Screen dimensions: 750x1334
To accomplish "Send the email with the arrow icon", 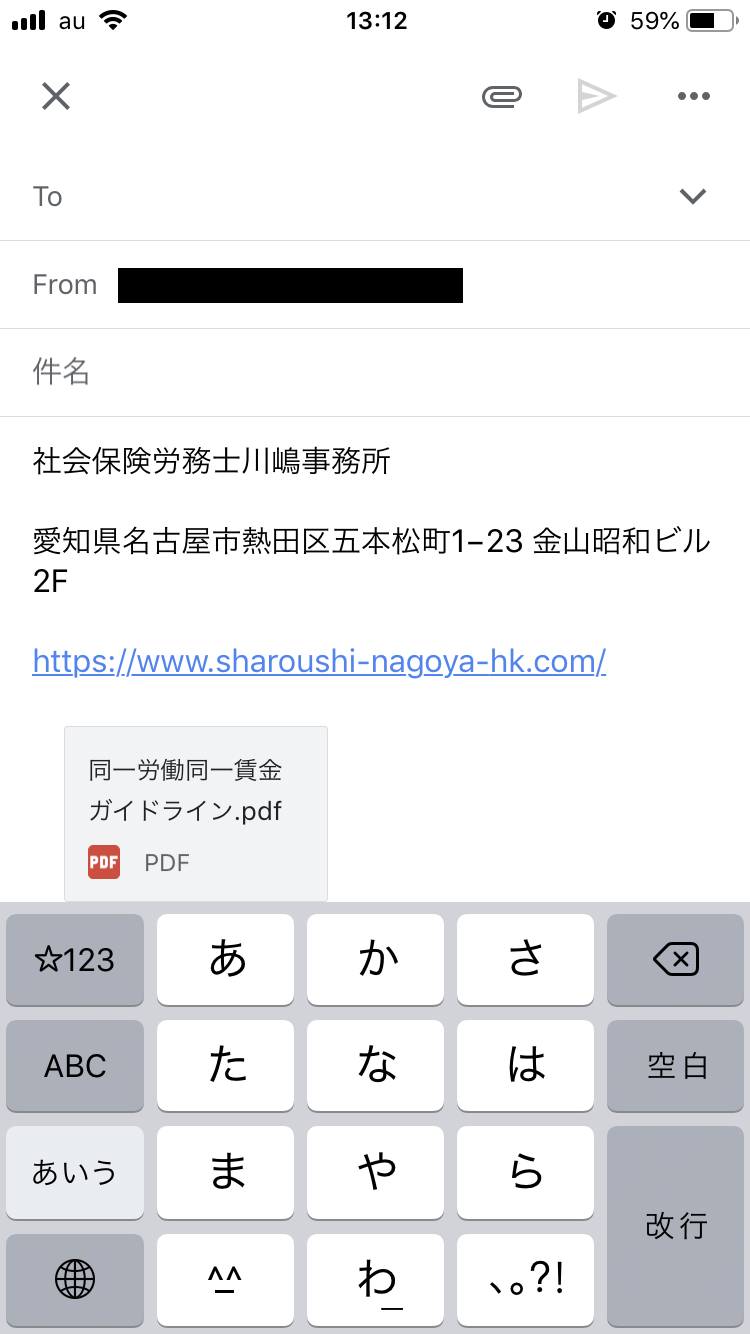I will point(597,96).
